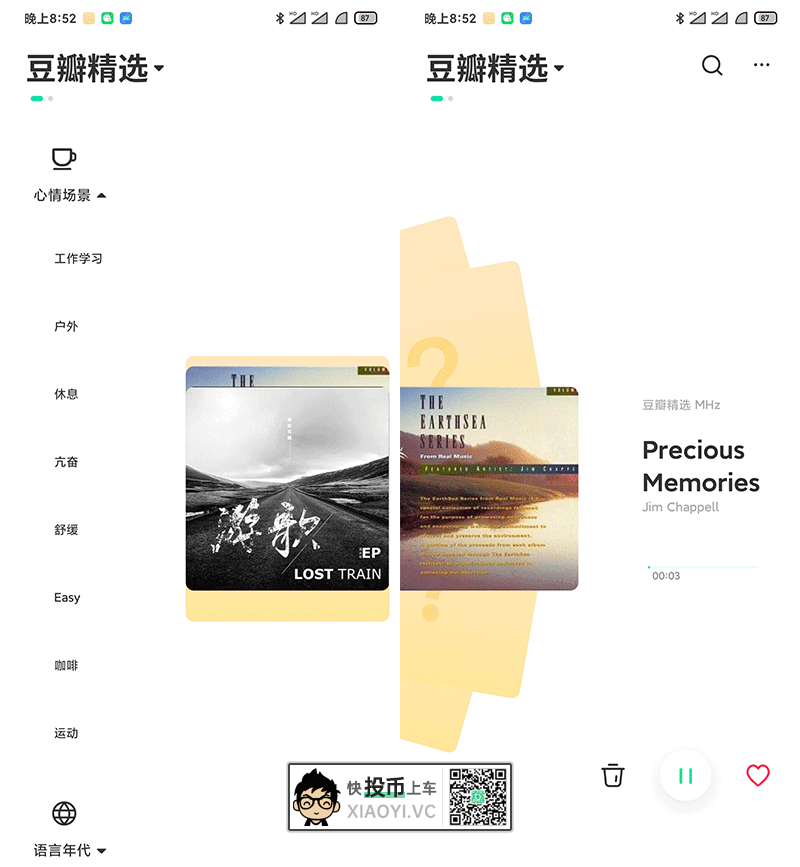Like Precious Memories with the heart
The width and height of the screenshot is (800, 867).
click(758, 775)
